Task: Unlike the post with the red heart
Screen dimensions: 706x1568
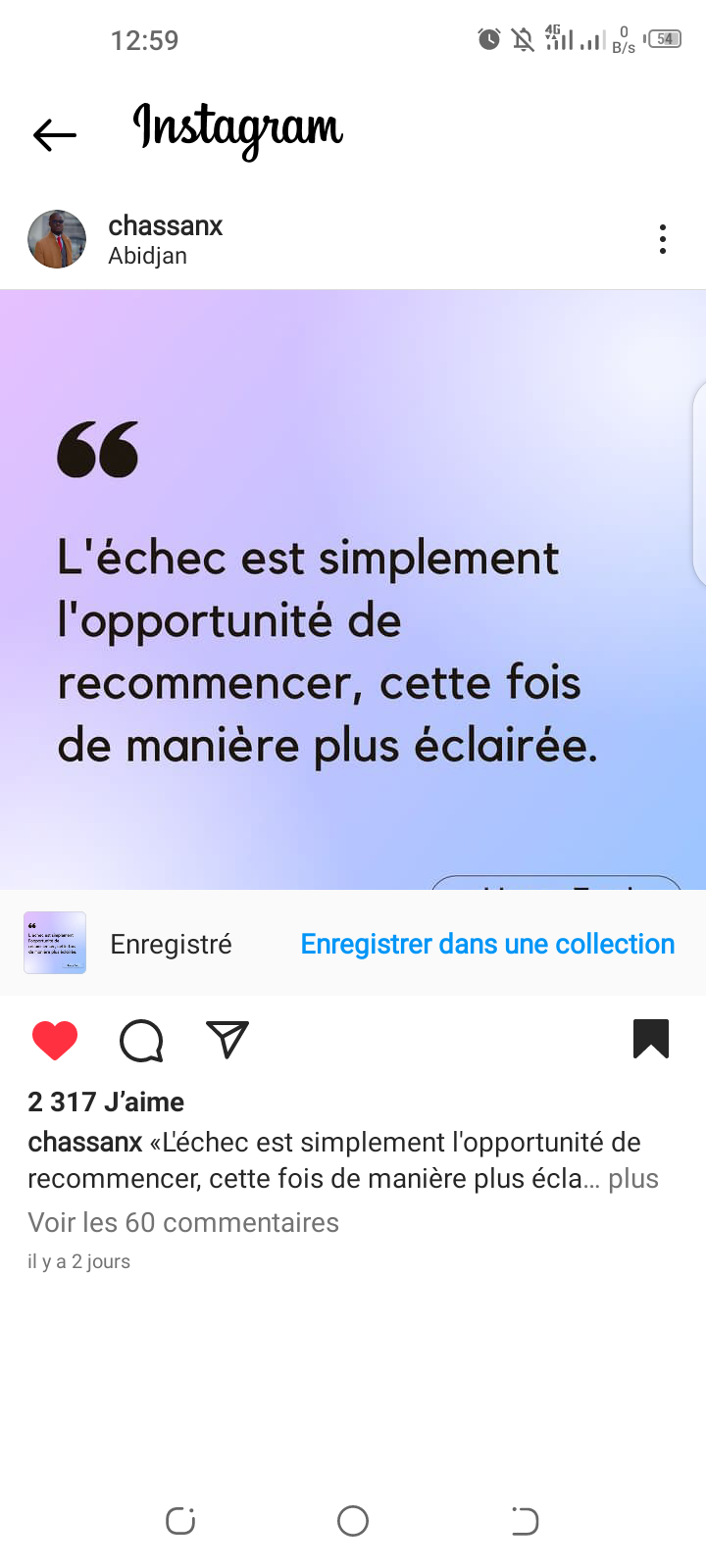Action: (x=55, y=1040)
